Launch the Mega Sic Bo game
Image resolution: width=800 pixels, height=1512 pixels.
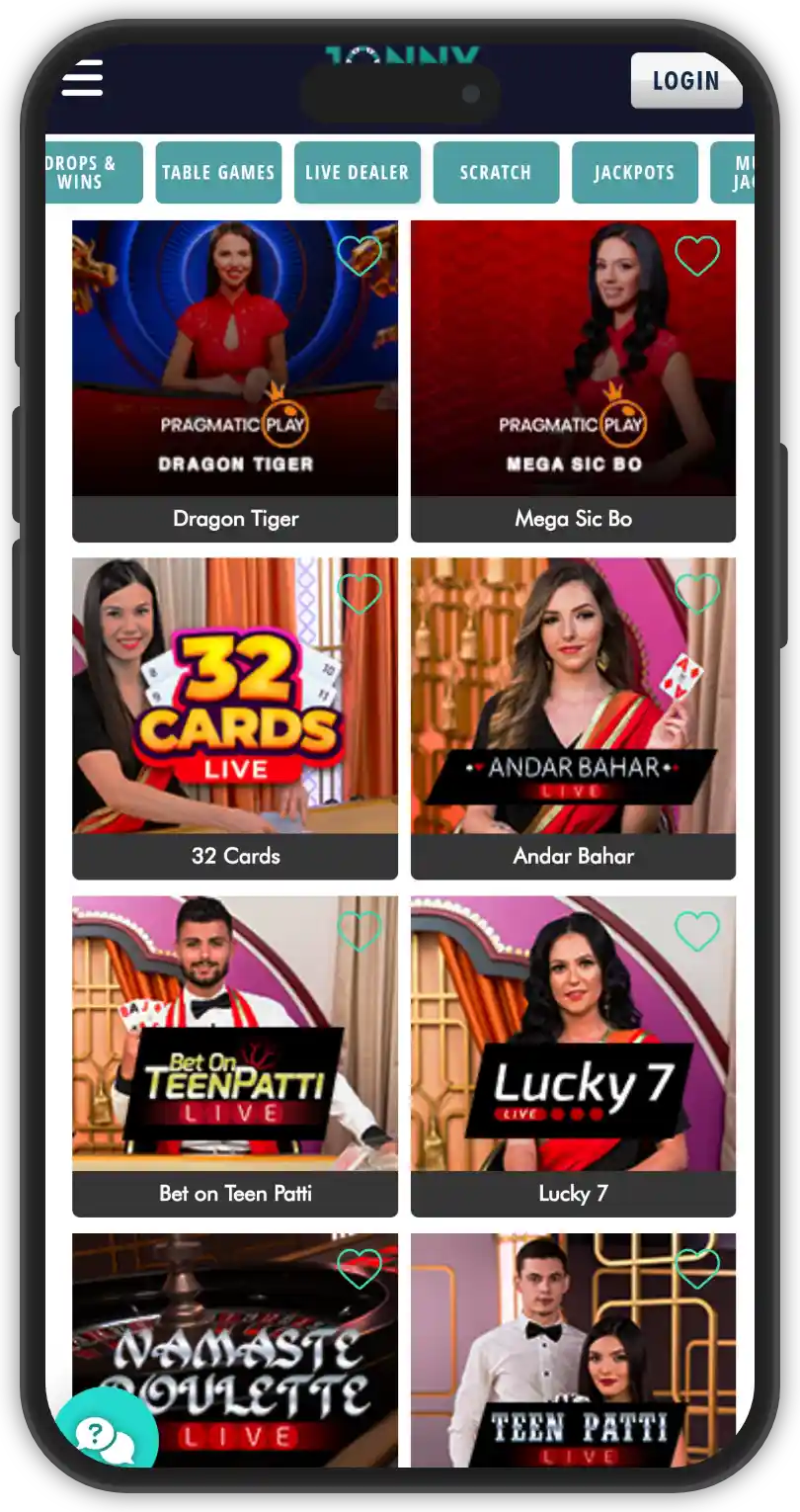point(573,380)
